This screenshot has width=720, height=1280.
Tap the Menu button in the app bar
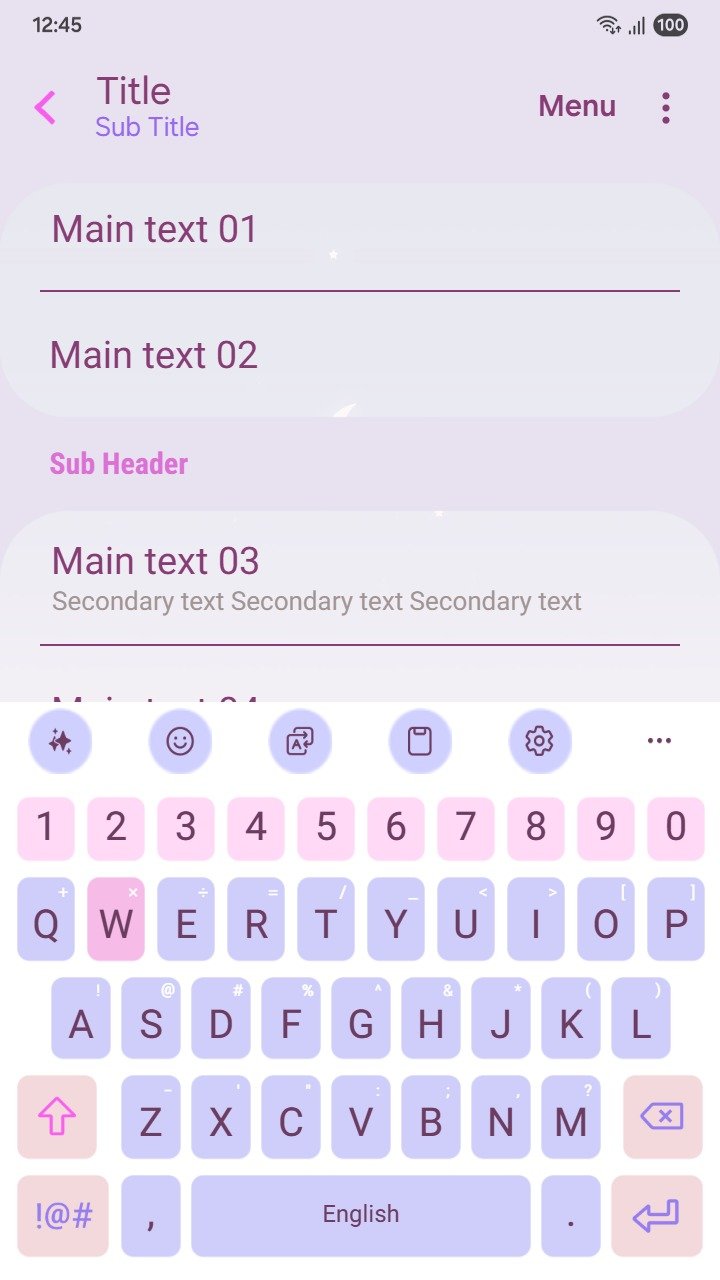[577, 106]
